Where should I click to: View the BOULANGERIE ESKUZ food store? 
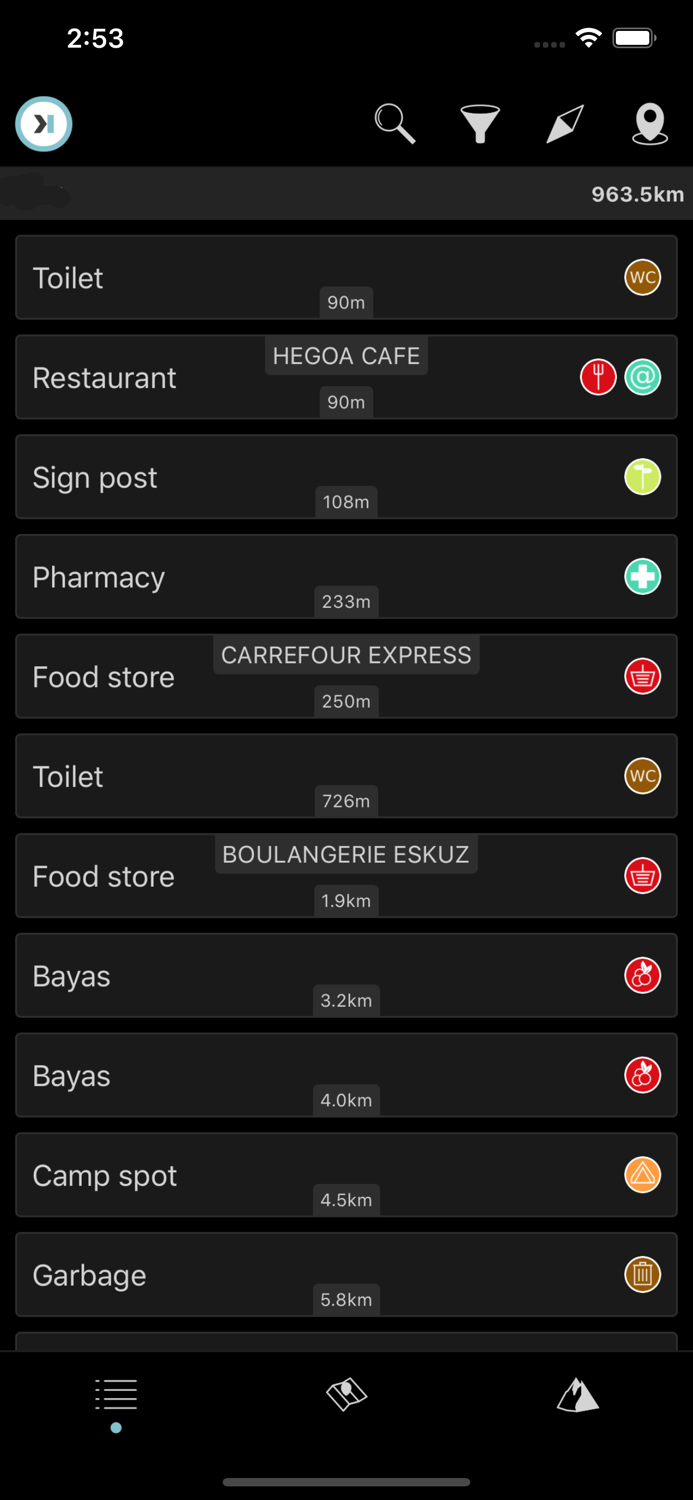point(346,876)
